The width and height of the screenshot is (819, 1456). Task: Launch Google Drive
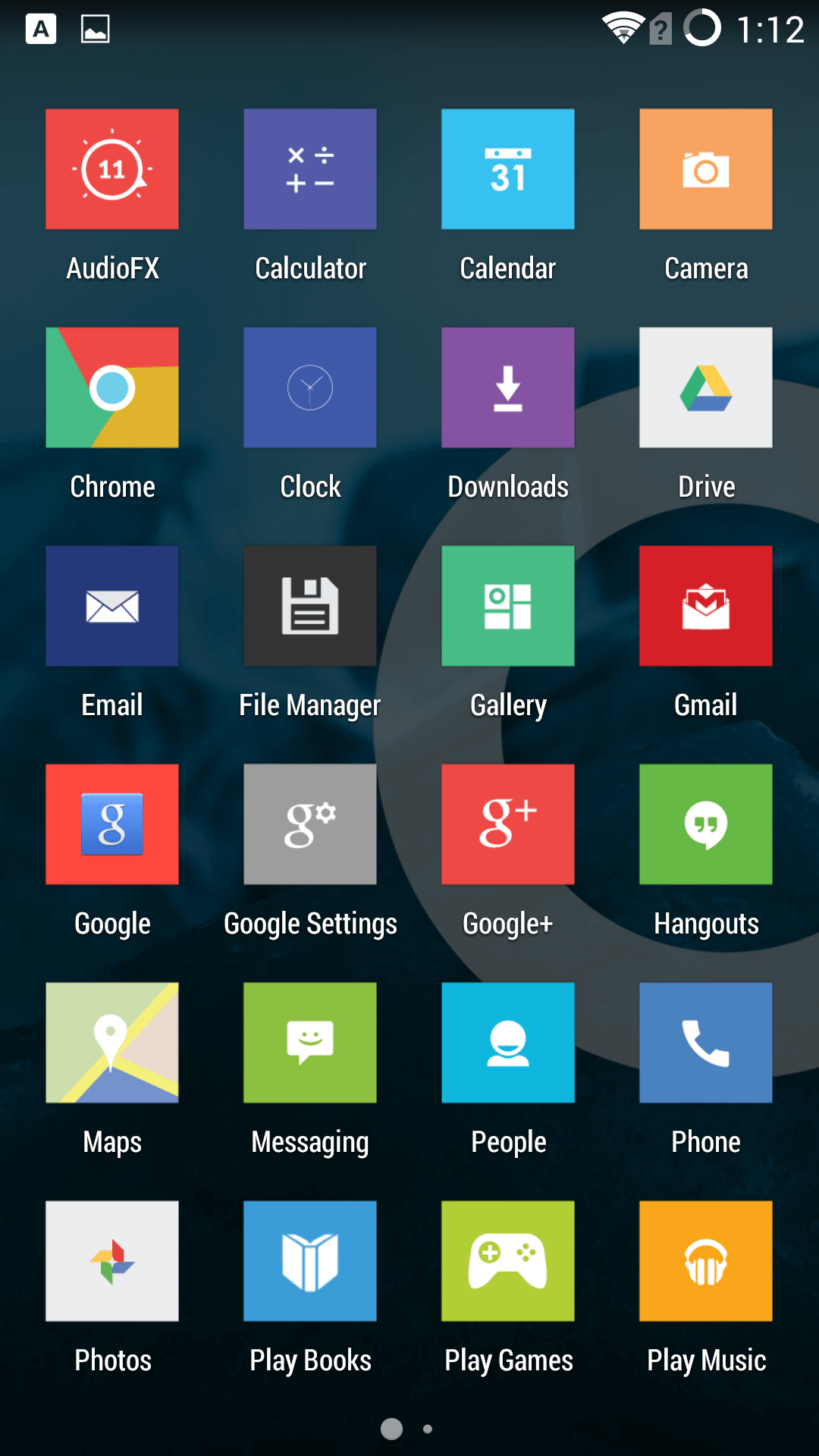[x=706, y=388]
